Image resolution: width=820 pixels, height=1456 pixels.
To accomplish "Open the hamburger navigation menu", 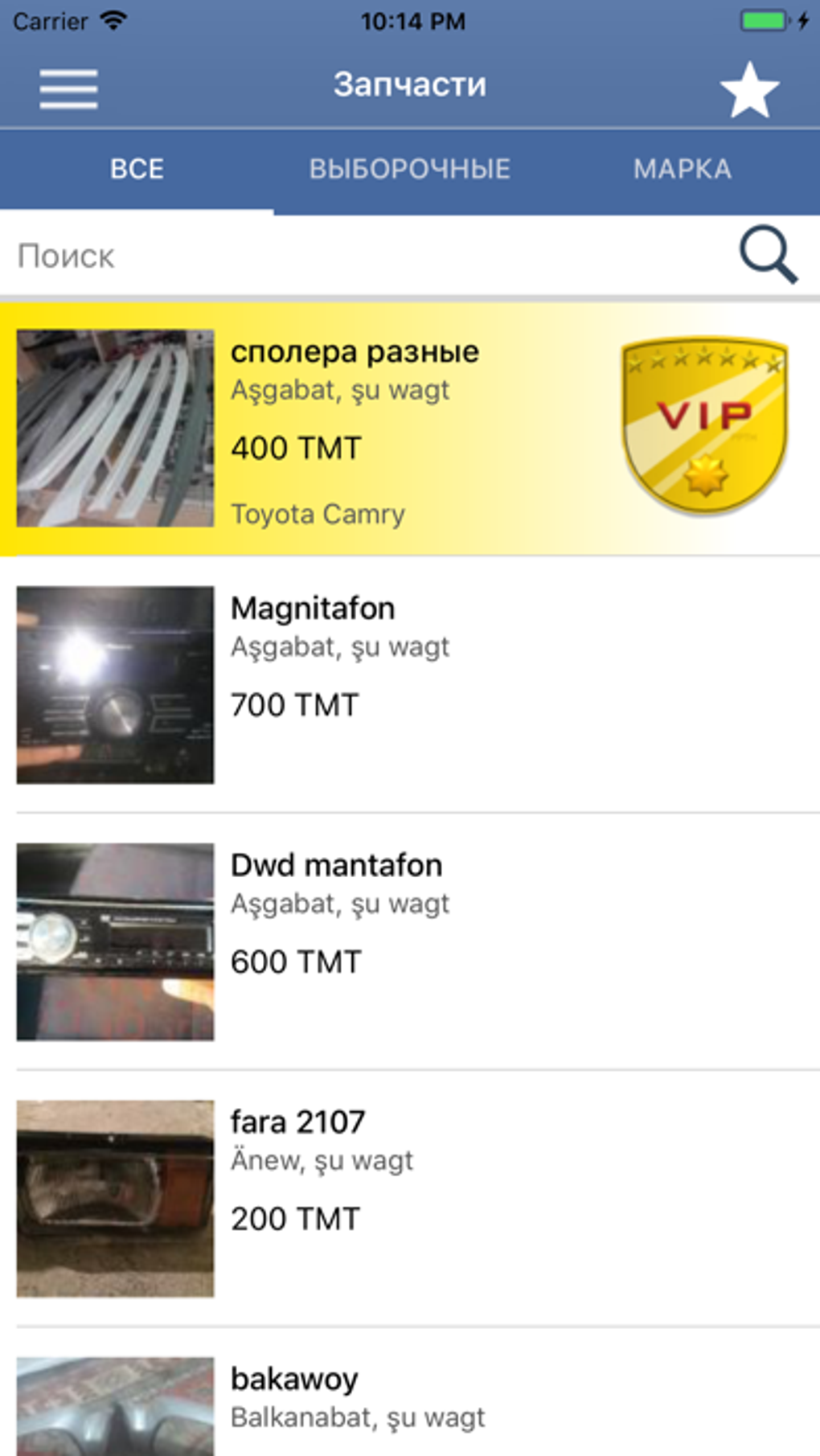I will coord(68,89).
